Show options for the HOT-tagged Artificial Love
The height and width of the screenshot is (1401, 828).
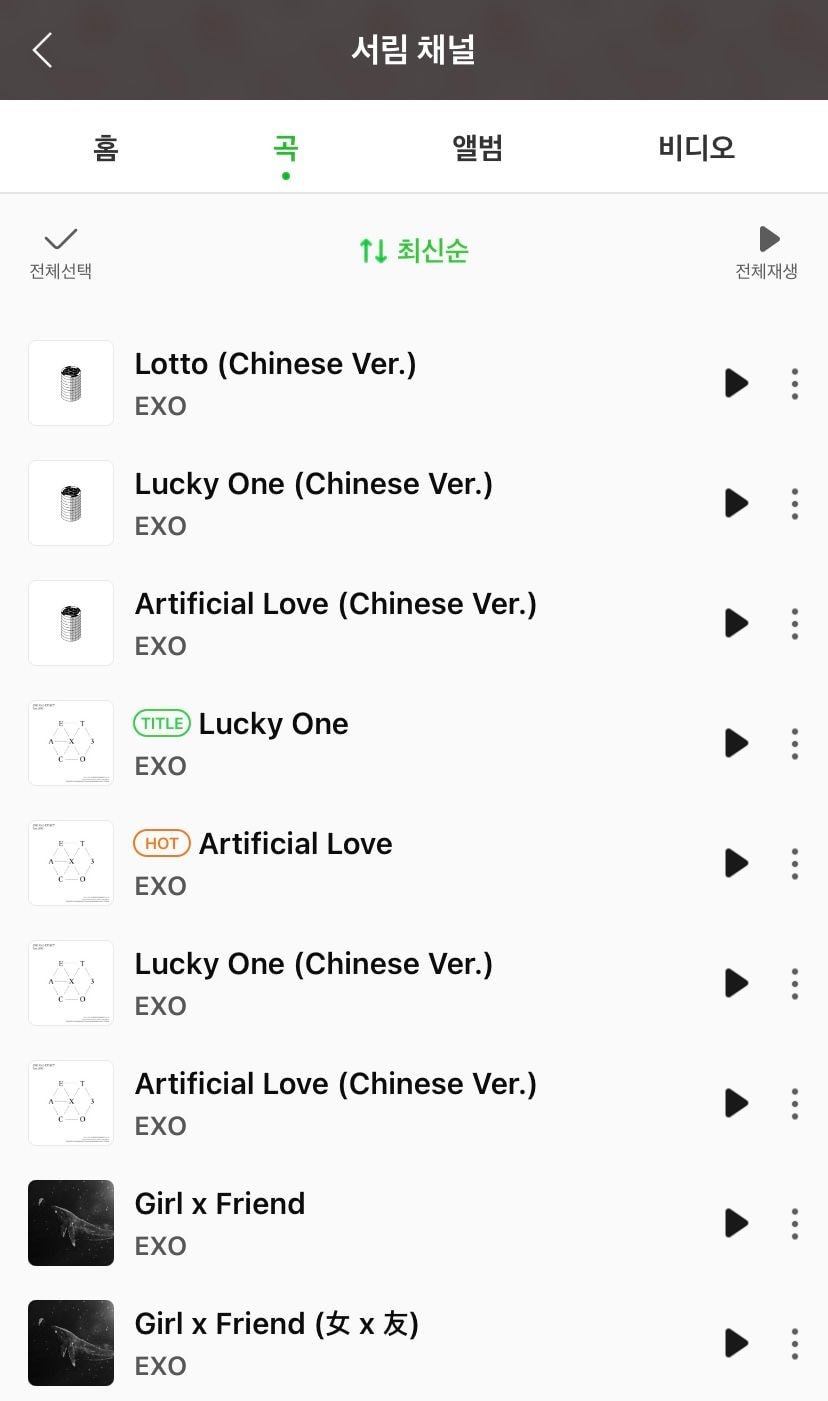[x=795, y=863]
